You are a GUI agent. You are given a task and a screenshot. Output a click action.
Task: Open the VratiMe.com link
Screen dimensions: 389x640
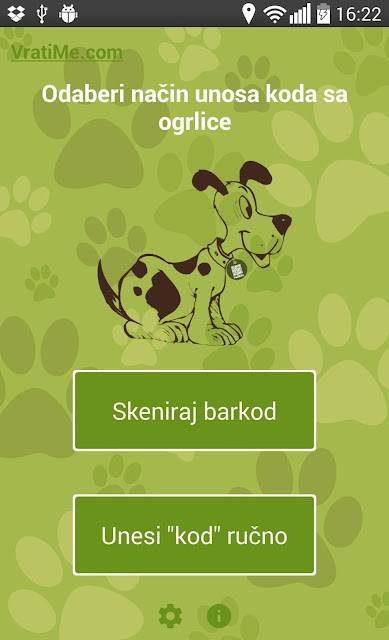coord(67,53)
